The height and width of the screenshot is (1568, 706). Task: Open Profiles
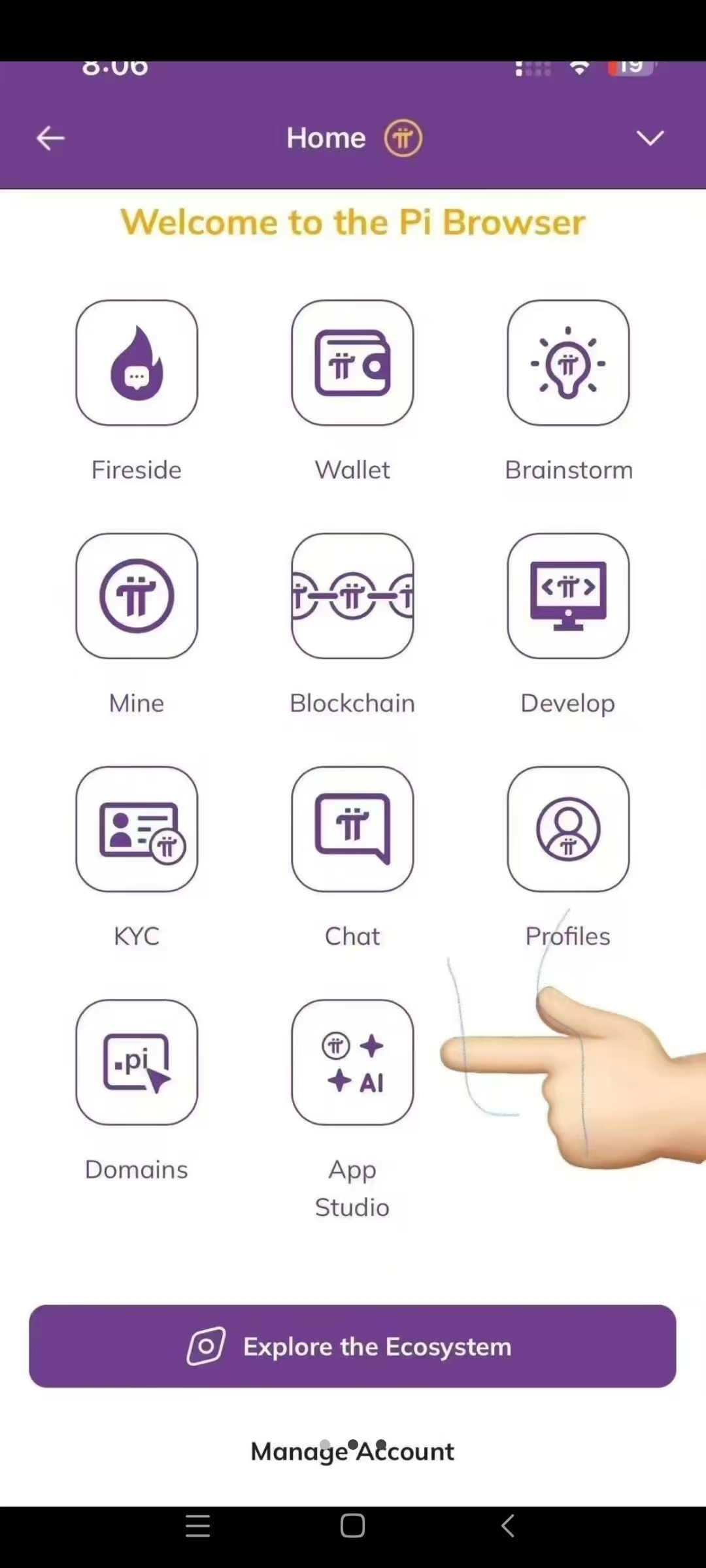click(568, 829)
